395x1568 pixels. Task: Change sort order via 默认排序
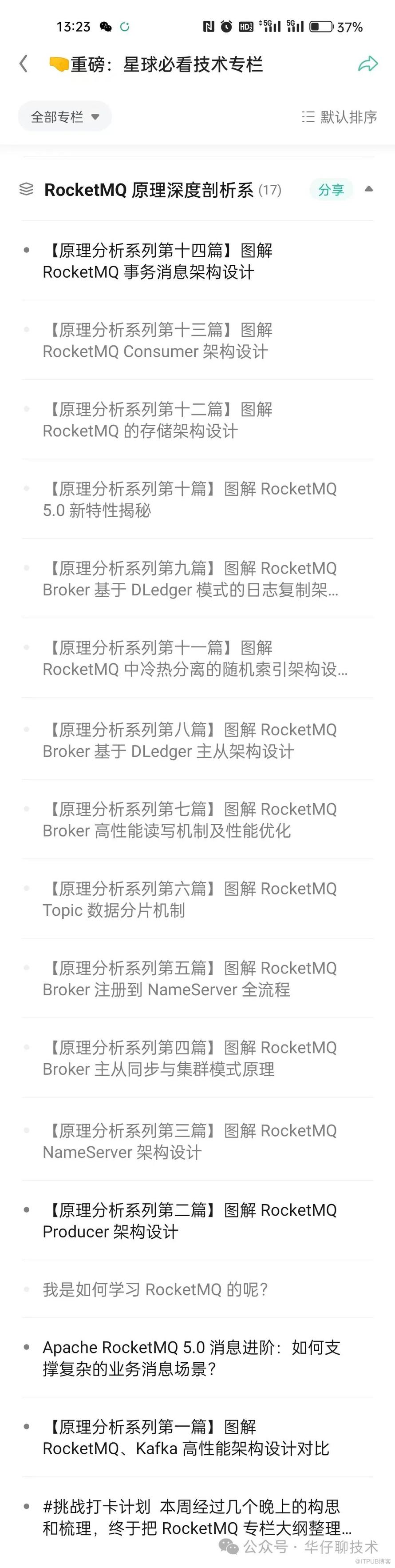(x=340, y=117)
